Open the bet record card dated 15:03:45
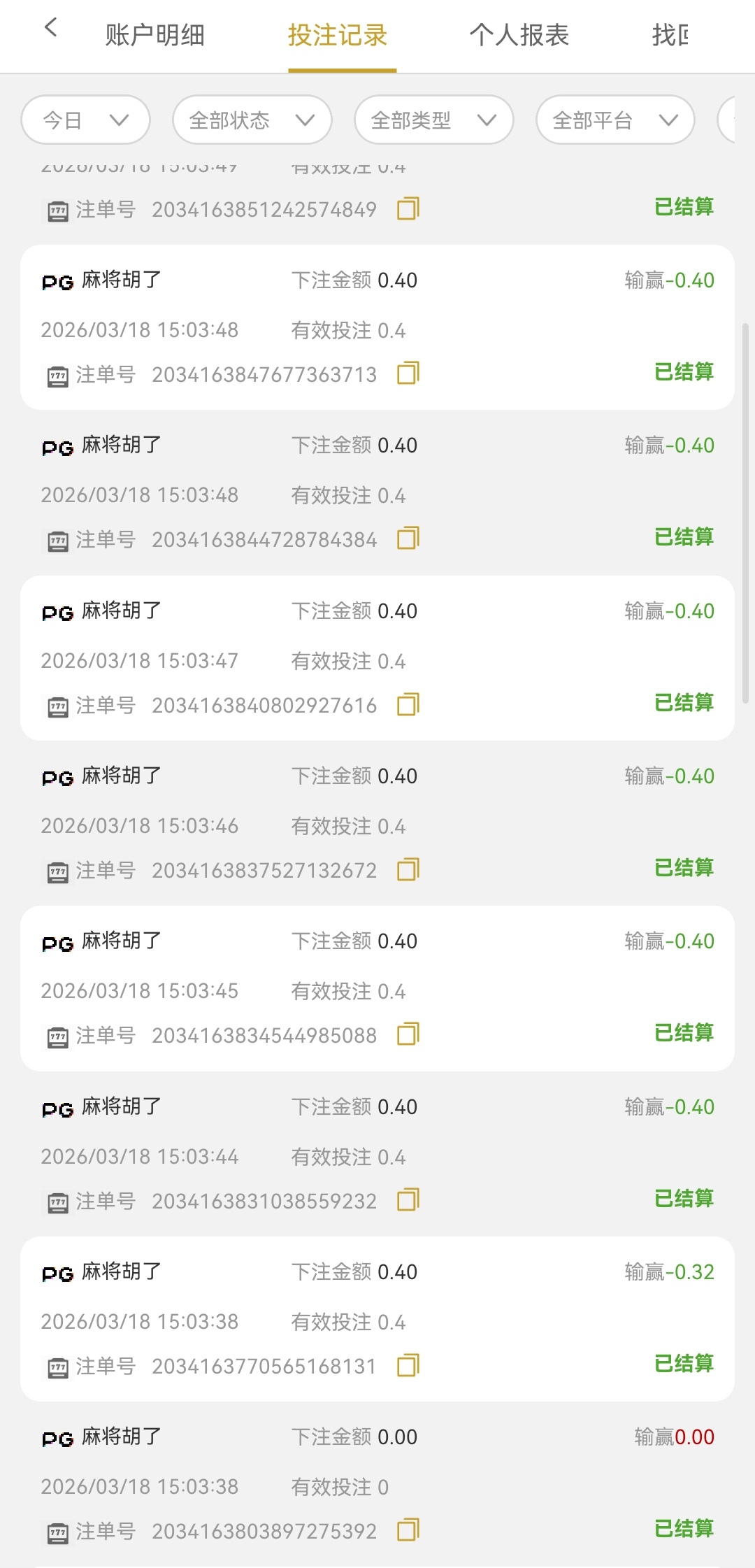Viewport: 755px width, 1568px height. (377, 988)
